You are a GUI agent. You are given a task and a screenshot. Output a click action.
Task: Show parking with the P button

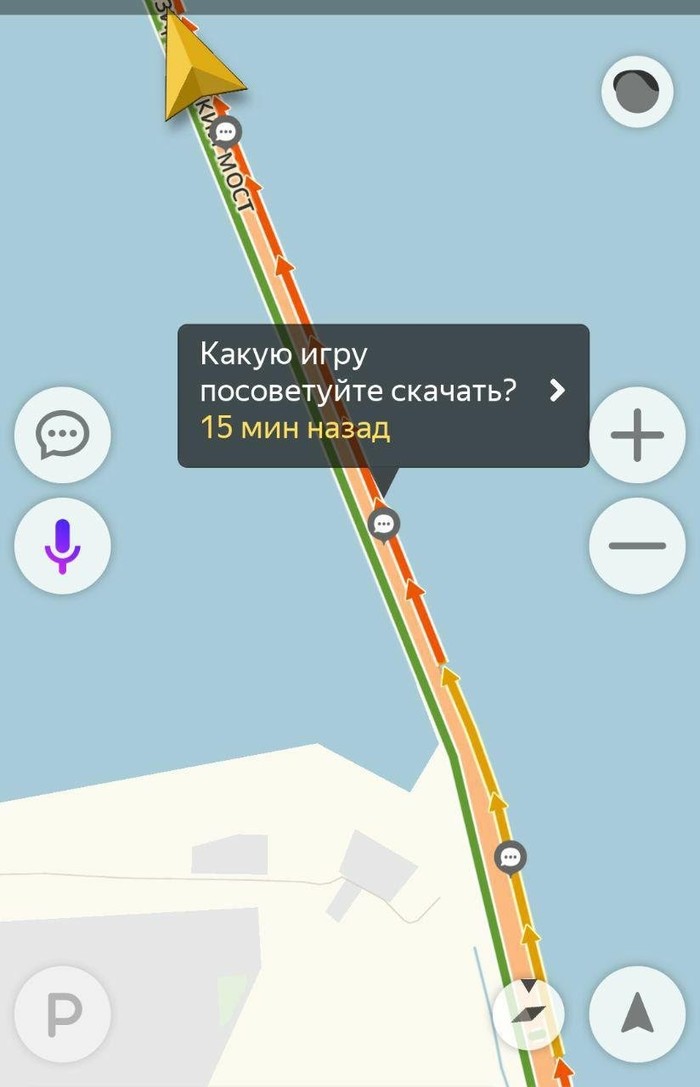(x=62, y=1015)
